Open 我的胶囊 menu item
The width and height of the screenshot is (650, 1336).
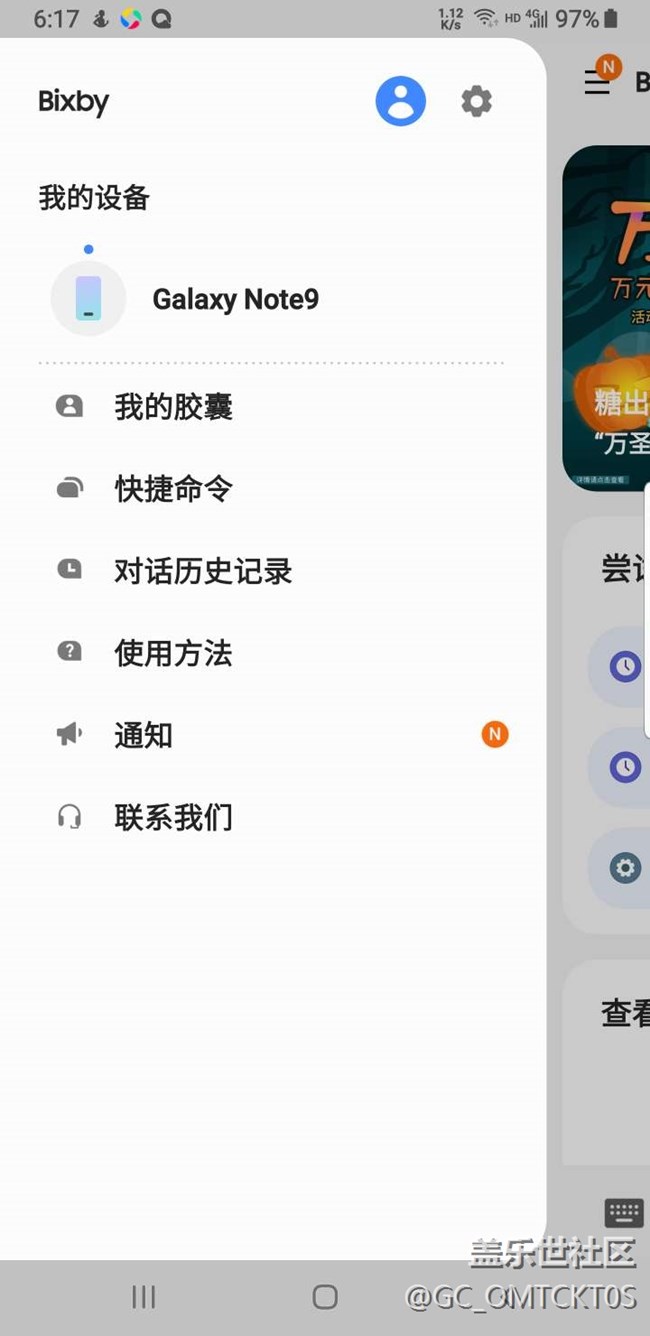pos(173,407)
